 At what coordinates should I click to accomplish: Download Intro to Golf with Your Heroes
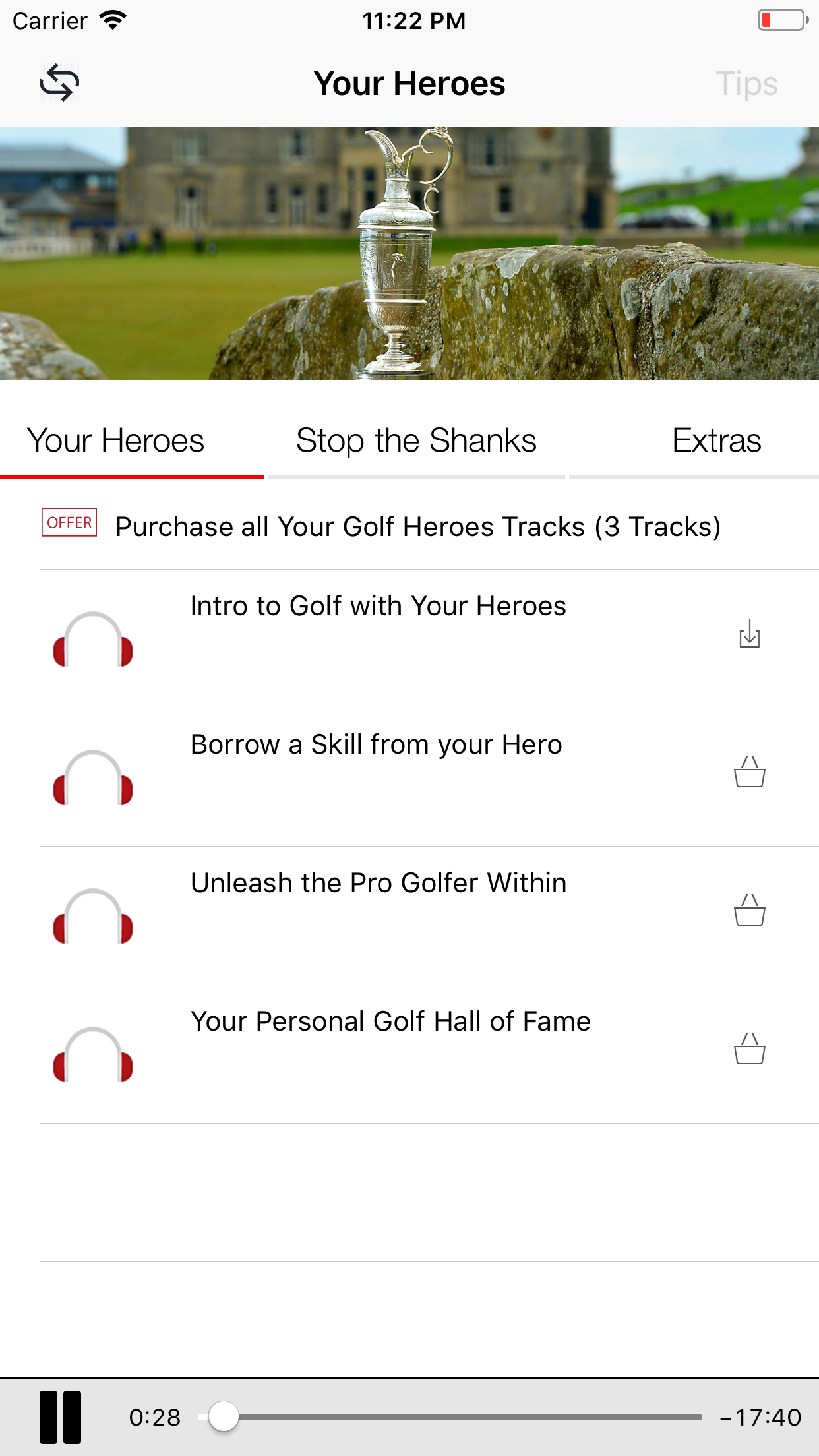(749, 634)
